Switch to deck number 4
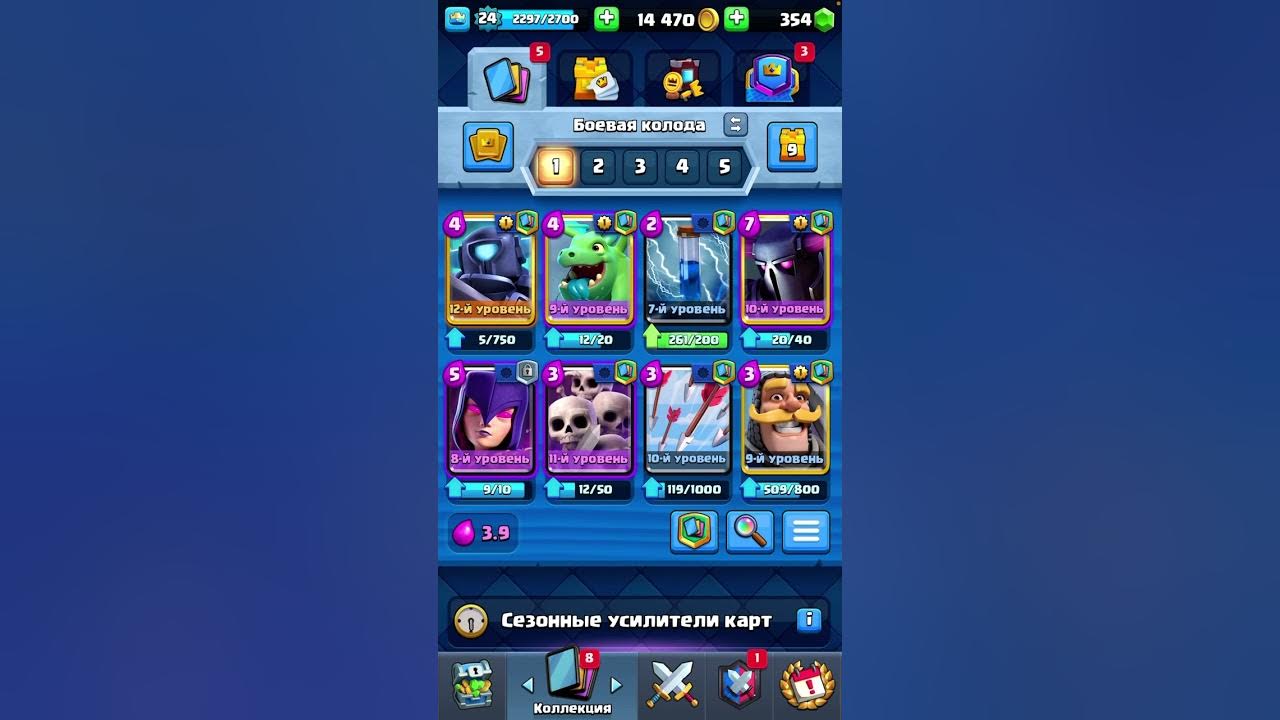The image size is (1280, 720). (682, 166)
